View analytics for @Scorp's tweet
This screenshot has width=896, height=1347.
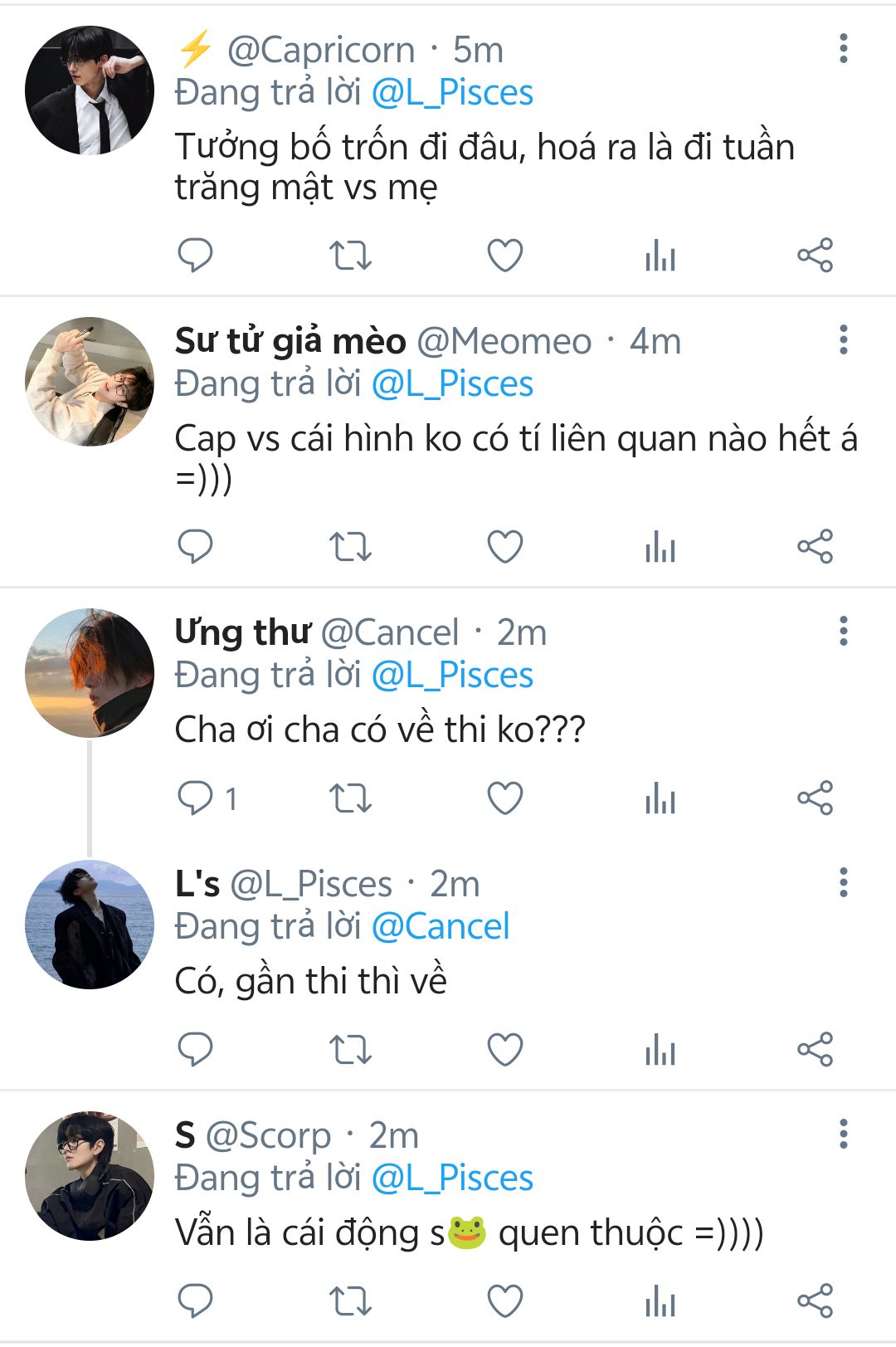tap(660, 1301)
